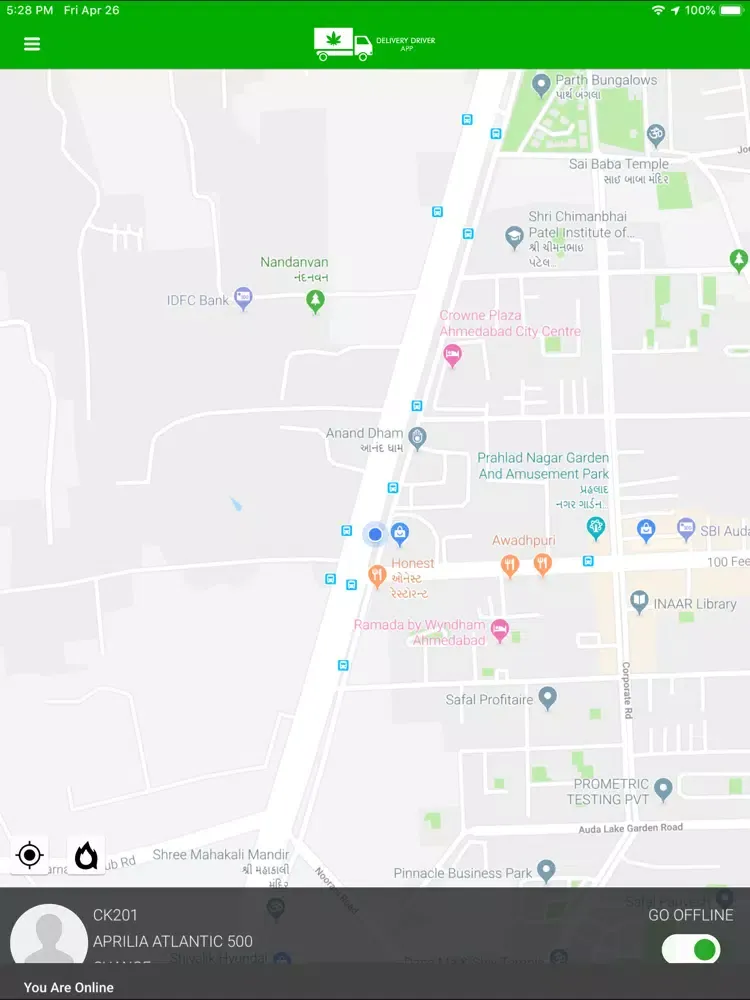Image resolution: width=750 pixels, height=1000 pixels.
Task: Tap the Ramada by Wyndham hotel pin
Action: tap(500, 630)
